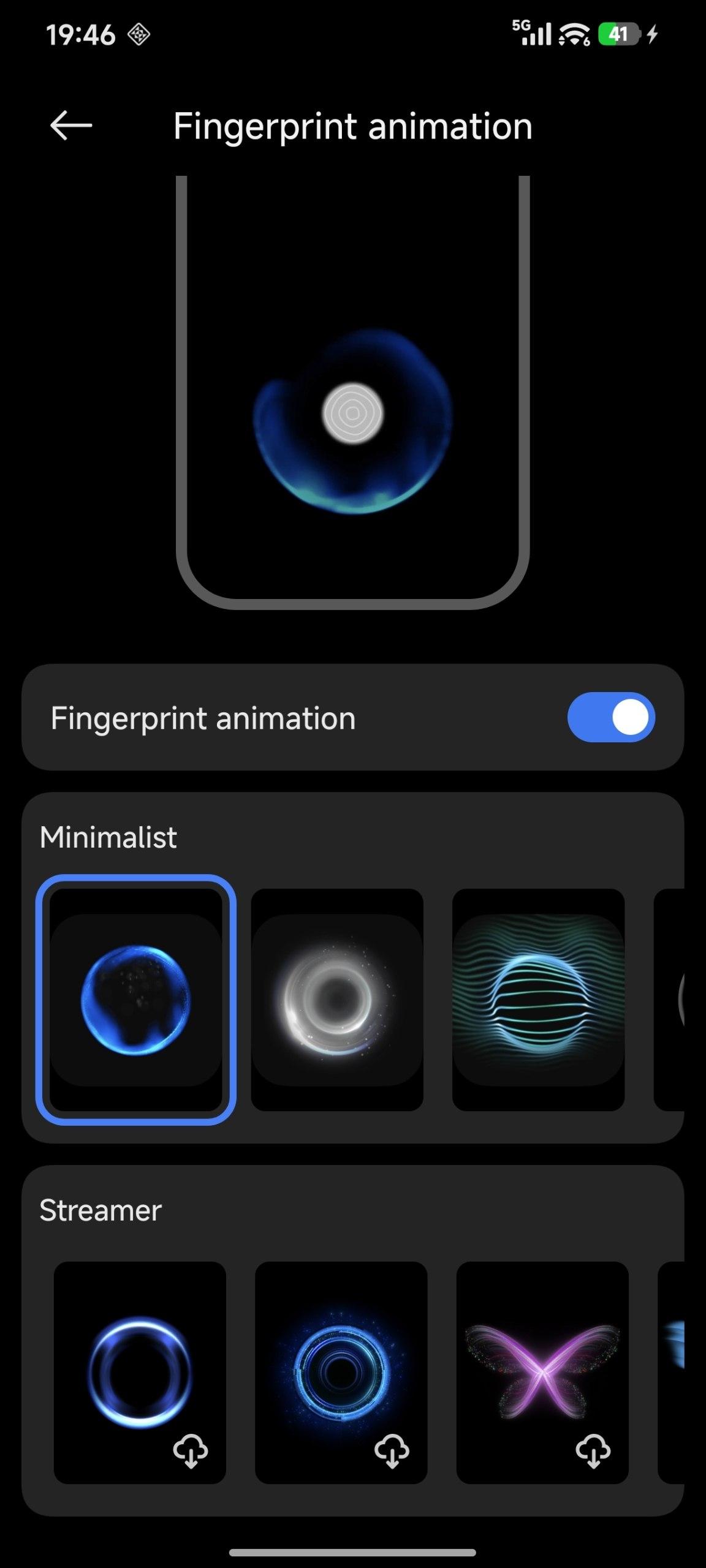Viewport: 706px width, 1568px height.
Task: Choose the white glowing ring Minimalist animation
Action: click(x=337, y=1000)
